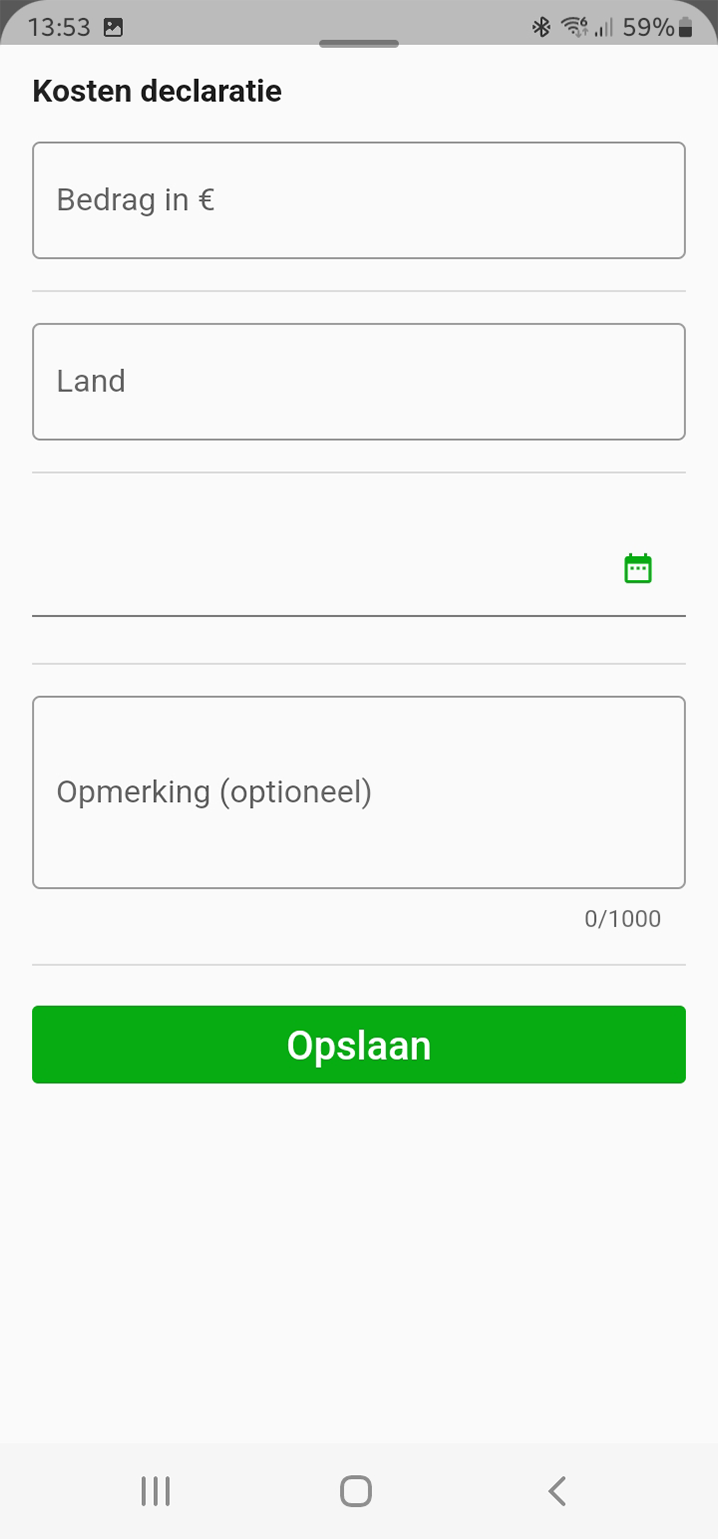
Task: Open recent apps from the navigation bar
Action: (155, 1491)
